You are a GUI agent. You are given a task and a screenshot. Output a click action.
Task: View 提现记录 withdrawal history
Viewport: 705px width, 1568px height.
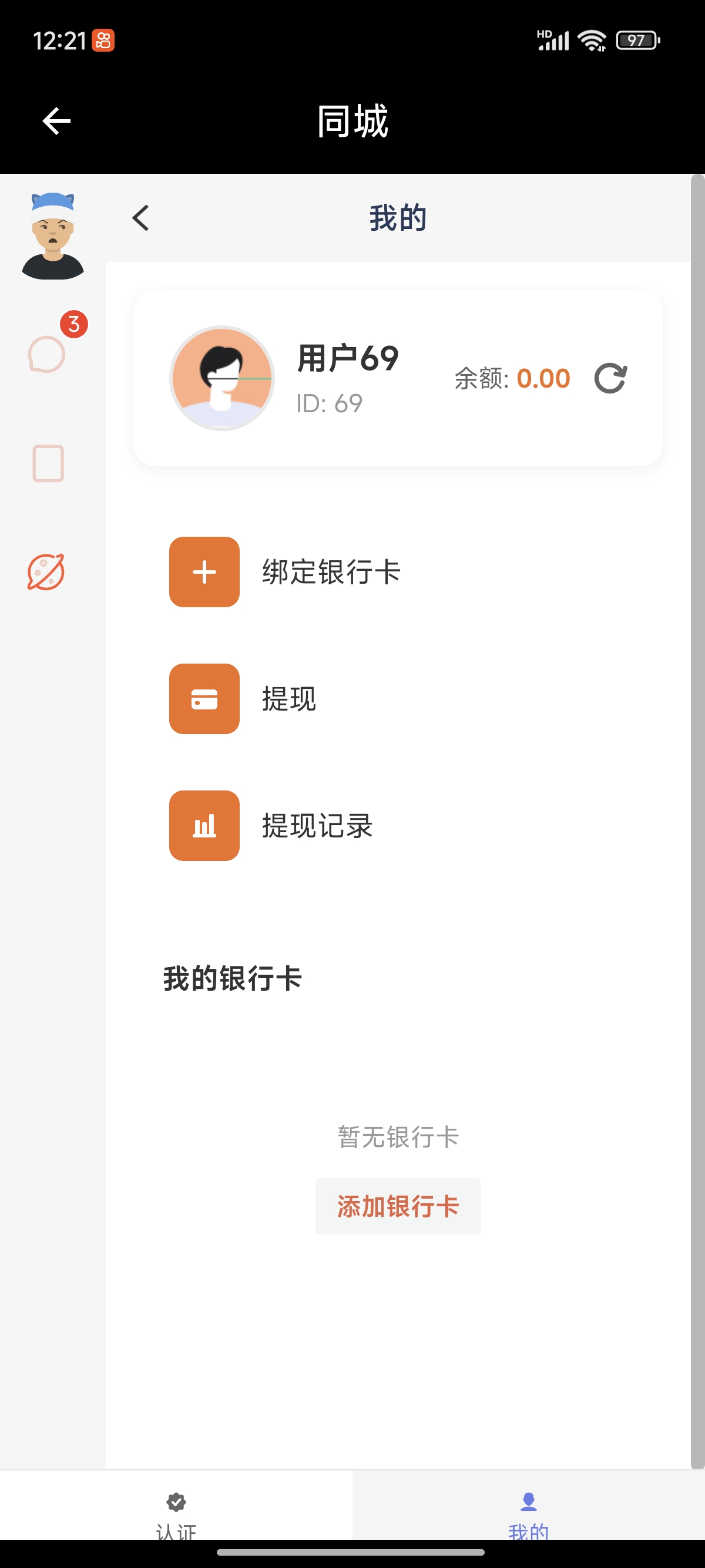click(x=271, y=825)
